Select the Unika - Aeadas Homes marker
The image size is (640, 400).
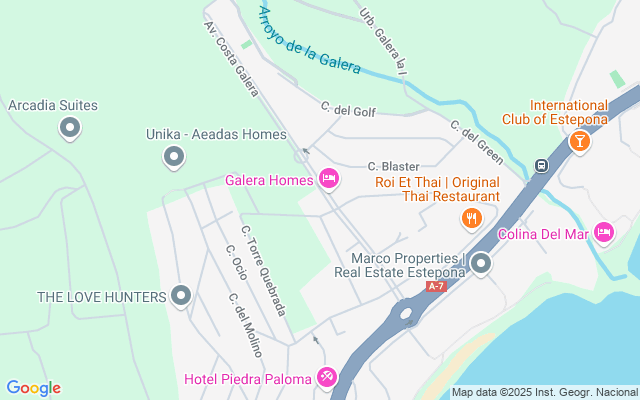click(174, 156)
